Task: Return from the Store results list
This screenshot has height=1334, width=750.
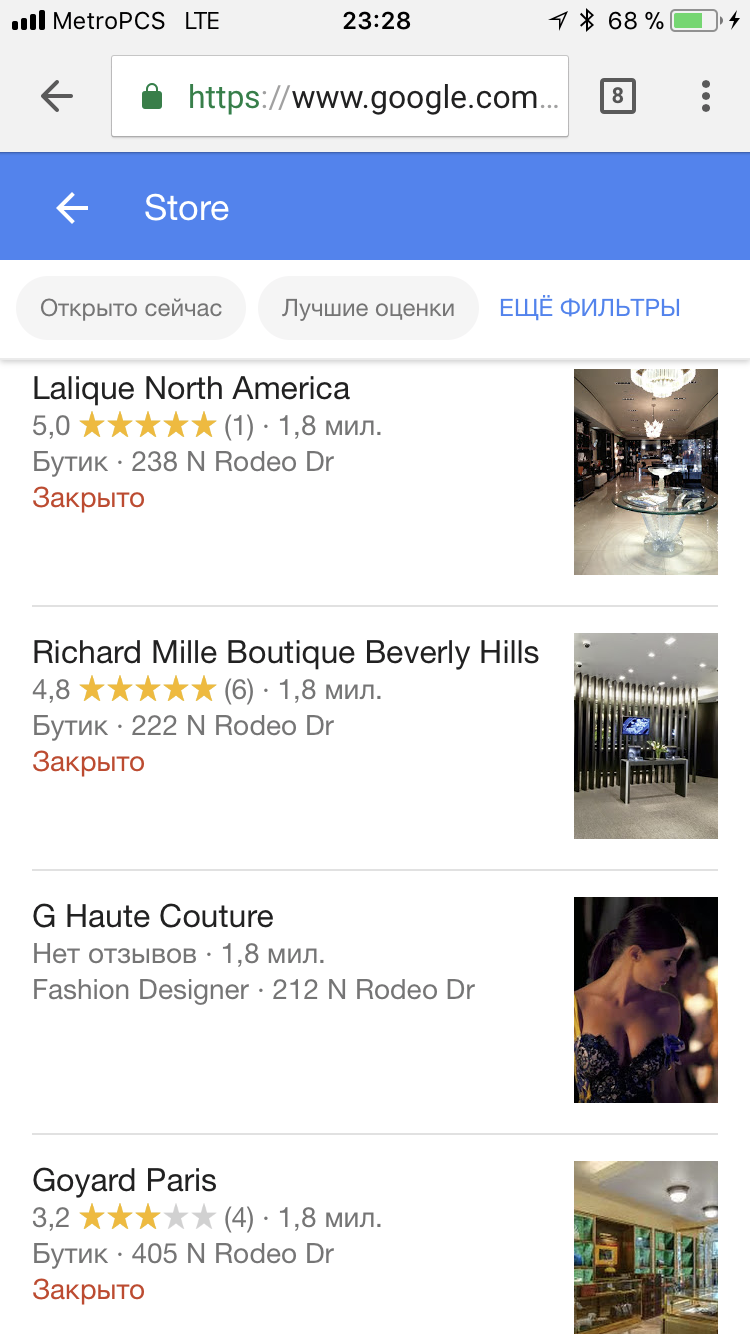Action: 72,208
